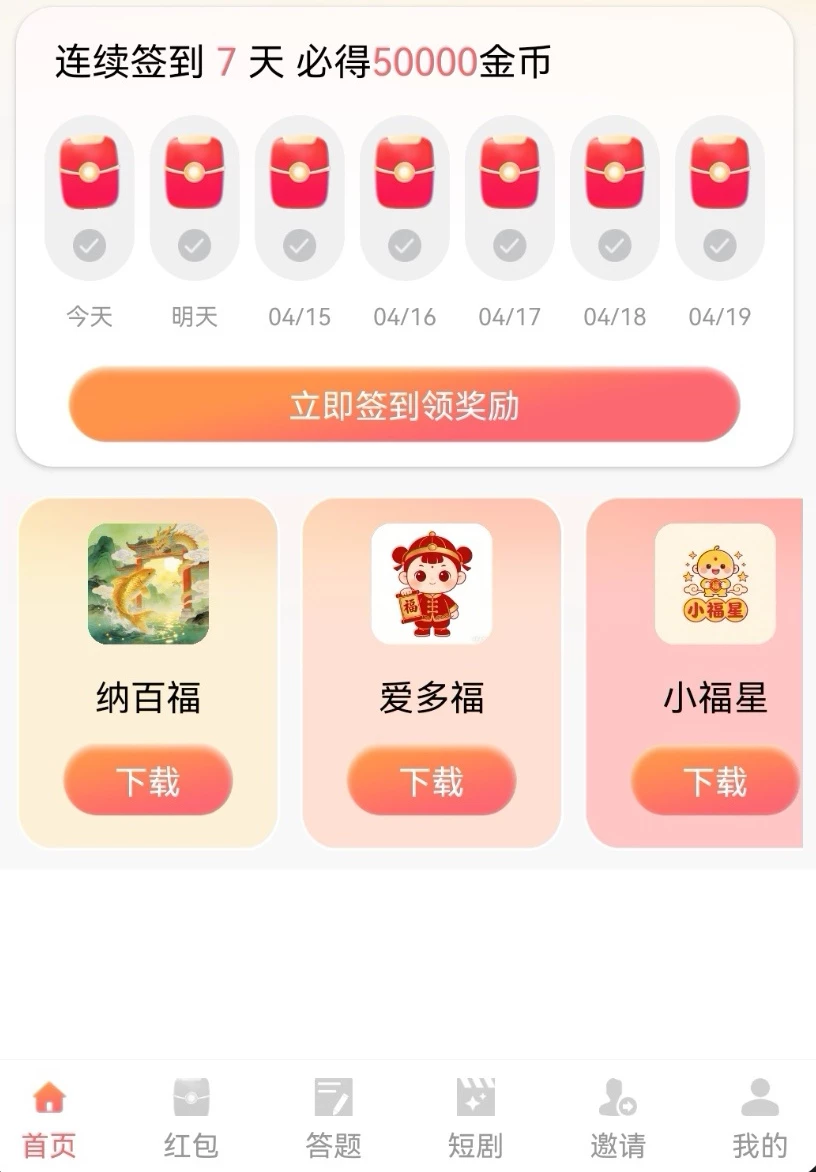This screenshot has width=816, height=1172.
Task: Tap 立即签到领奖励 to check in
Action: (404, 405)
